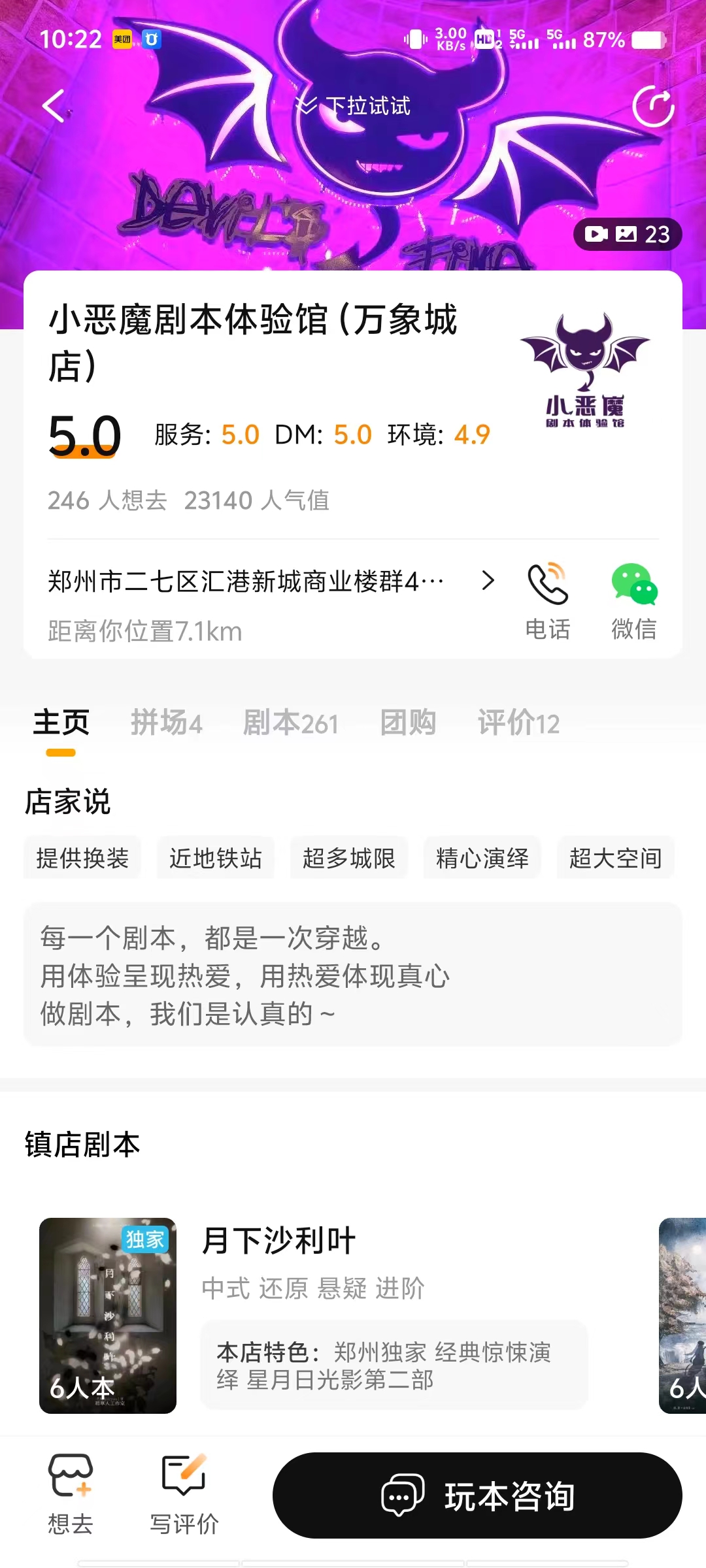Open the 月下沙利叶 script card
Image resolution: width=706 pixels, height=1568 pixels.
[x=314, y=1315]
